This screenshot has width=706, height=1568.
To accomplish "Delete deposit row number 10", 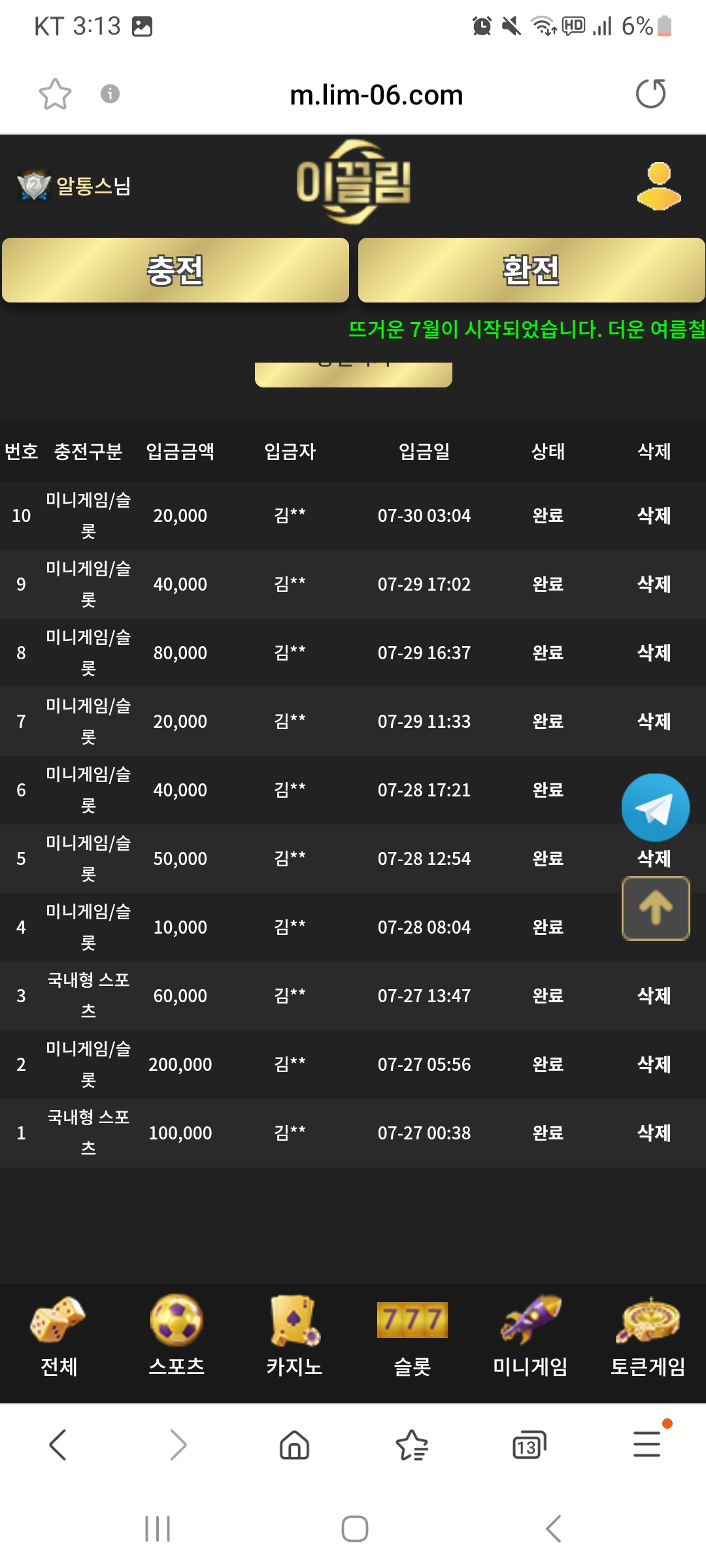I will pyautogui.click(x=654, y=515).
